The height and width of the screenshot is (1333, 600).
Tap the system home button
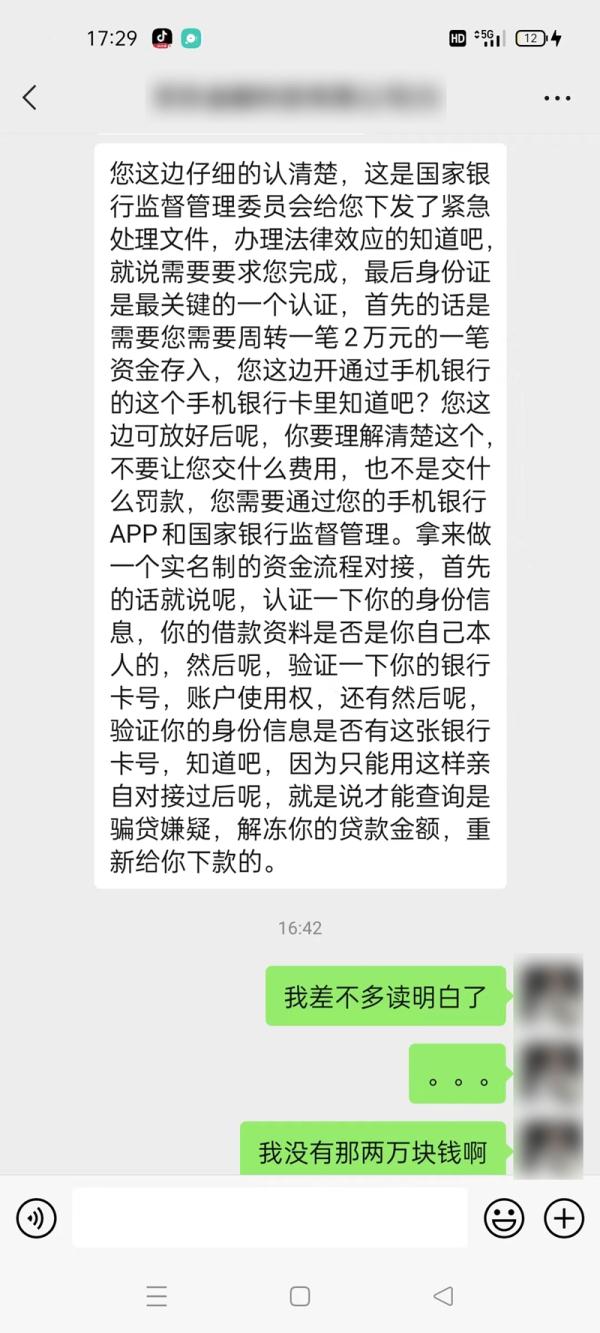pyautogui.click(x=300, y=1297)
